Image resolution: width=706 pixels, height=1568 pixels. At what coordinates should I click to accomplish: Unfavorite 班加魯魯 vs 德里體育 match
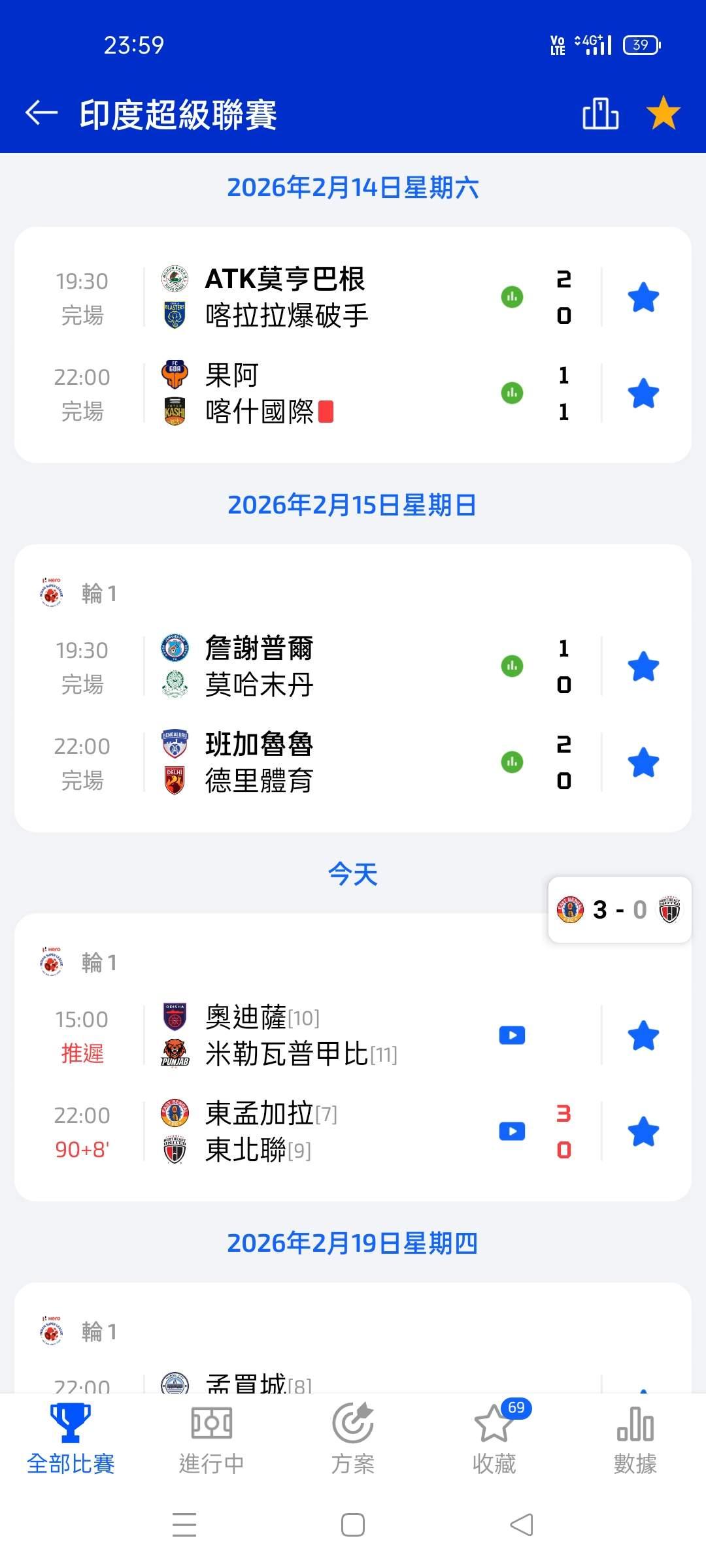[643, 762]
